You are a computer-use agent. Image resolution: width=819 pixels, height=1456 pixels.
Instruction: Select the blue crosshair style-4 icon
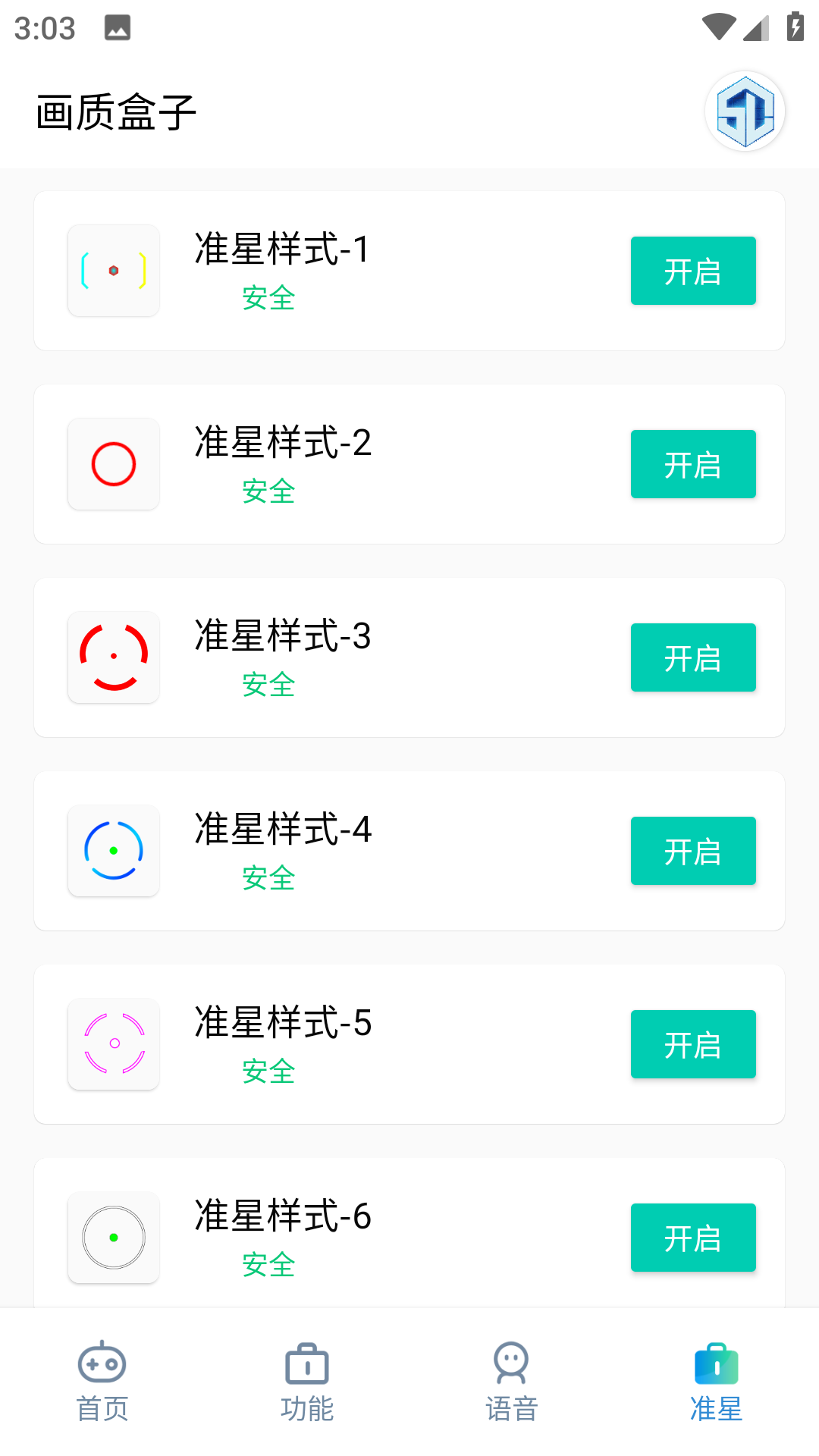click(x=113, y=850)
